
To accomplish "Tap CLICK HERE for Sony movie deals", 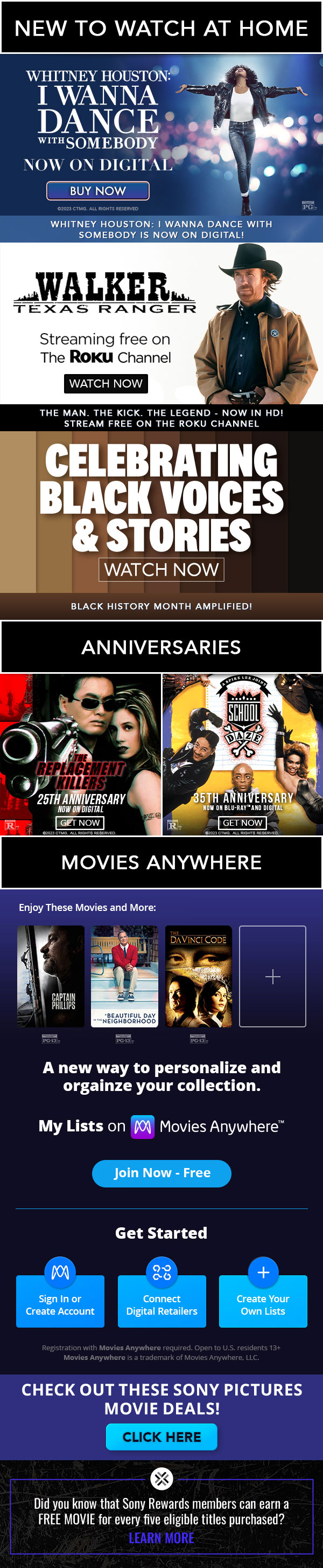I will [x=161, y=1436].
